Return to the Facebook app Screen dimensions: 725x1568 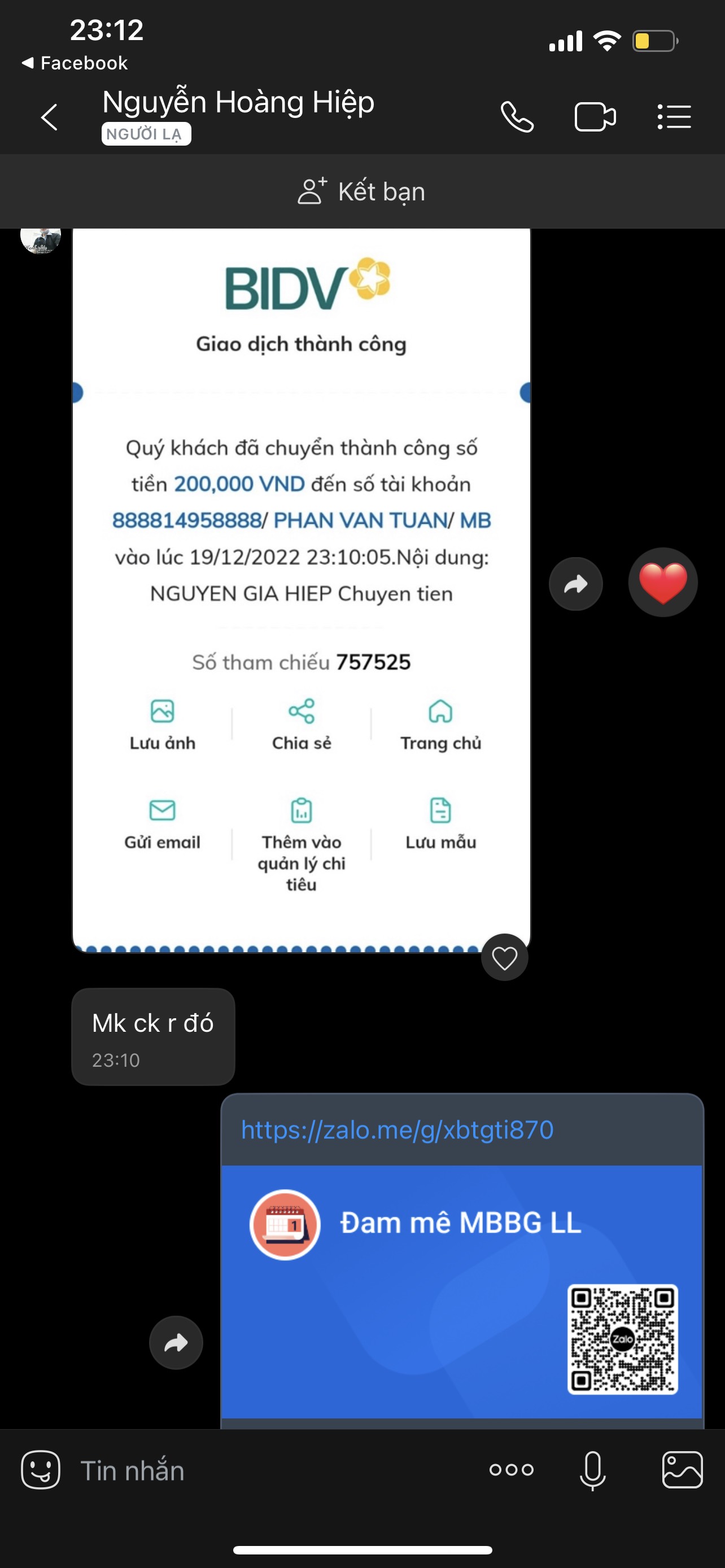pyautogui.click(x=75, y=63)
